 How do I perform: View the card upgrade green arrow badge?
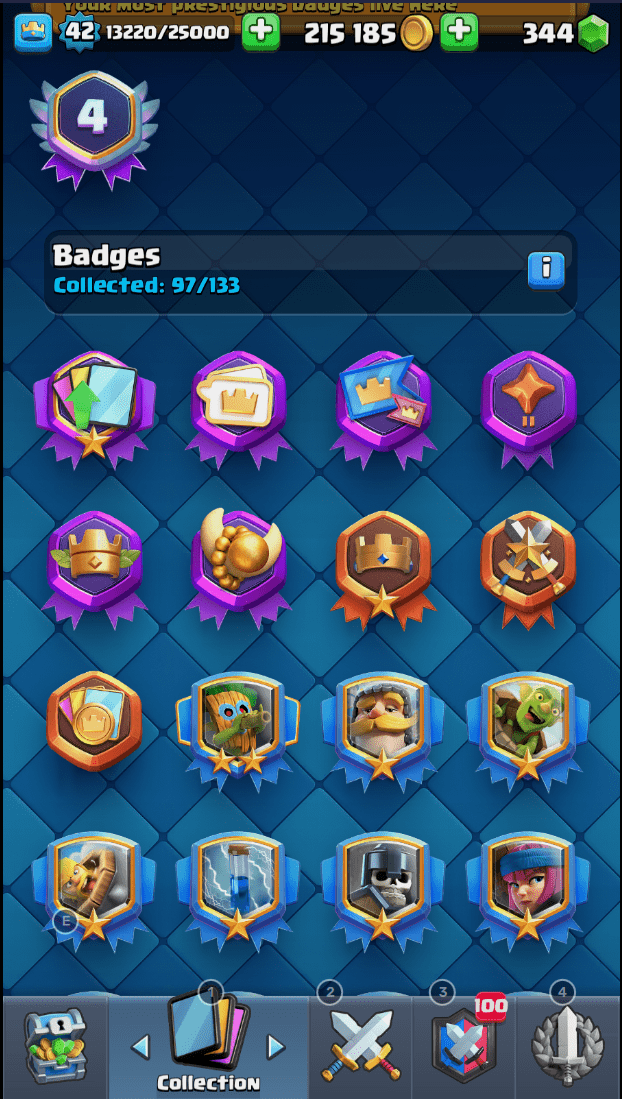pyautogui.click(x=92, y=405)
